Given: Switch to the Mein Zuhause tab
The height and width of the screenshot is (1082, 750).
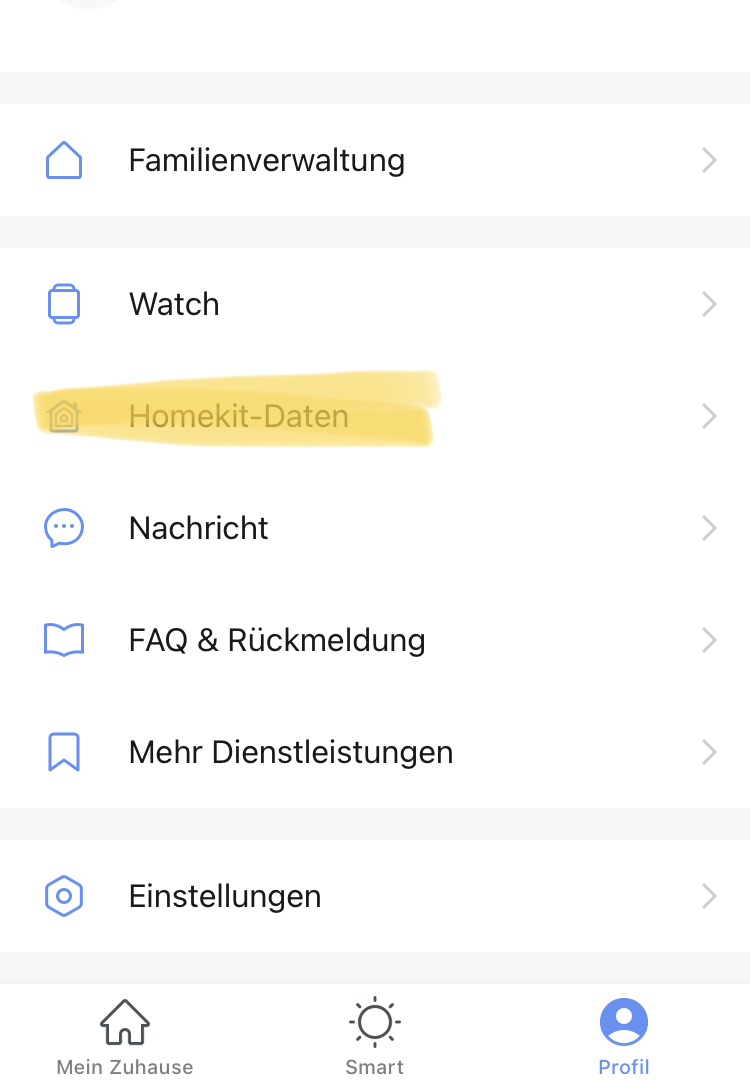Looking at the screenshot, I should tap(125, 1036).
